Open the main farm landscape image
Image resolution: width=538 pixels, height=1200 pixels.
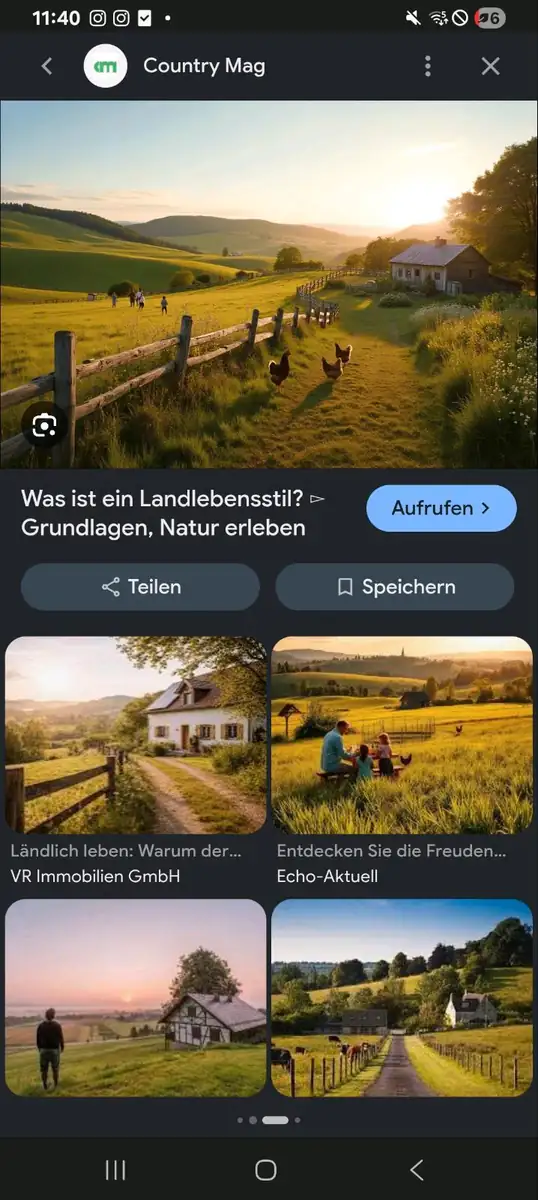click(269, 284)
